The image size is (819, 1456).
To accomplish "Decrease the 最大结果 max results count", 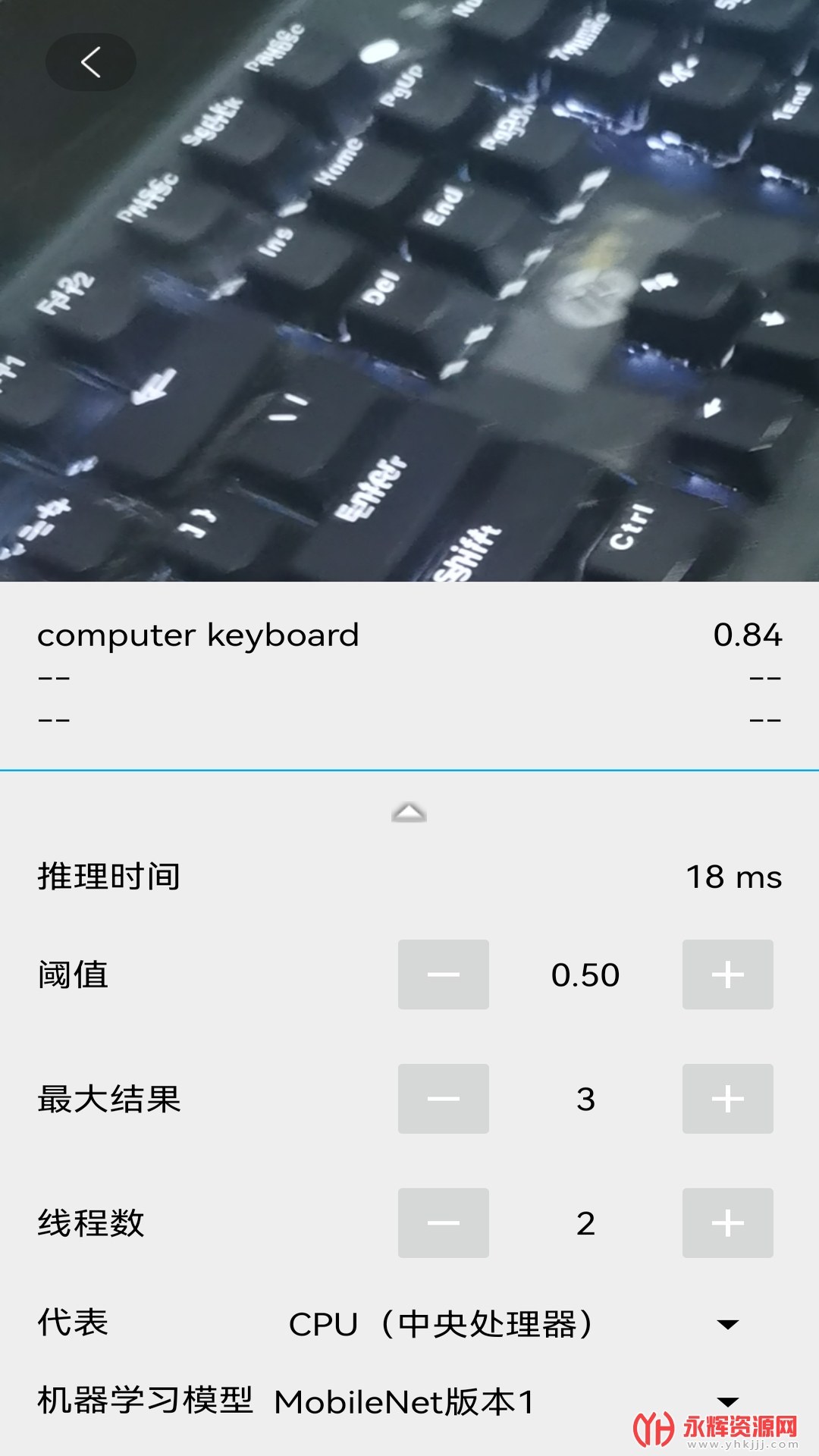I will pyautogui.click(x=444, y=1099).
